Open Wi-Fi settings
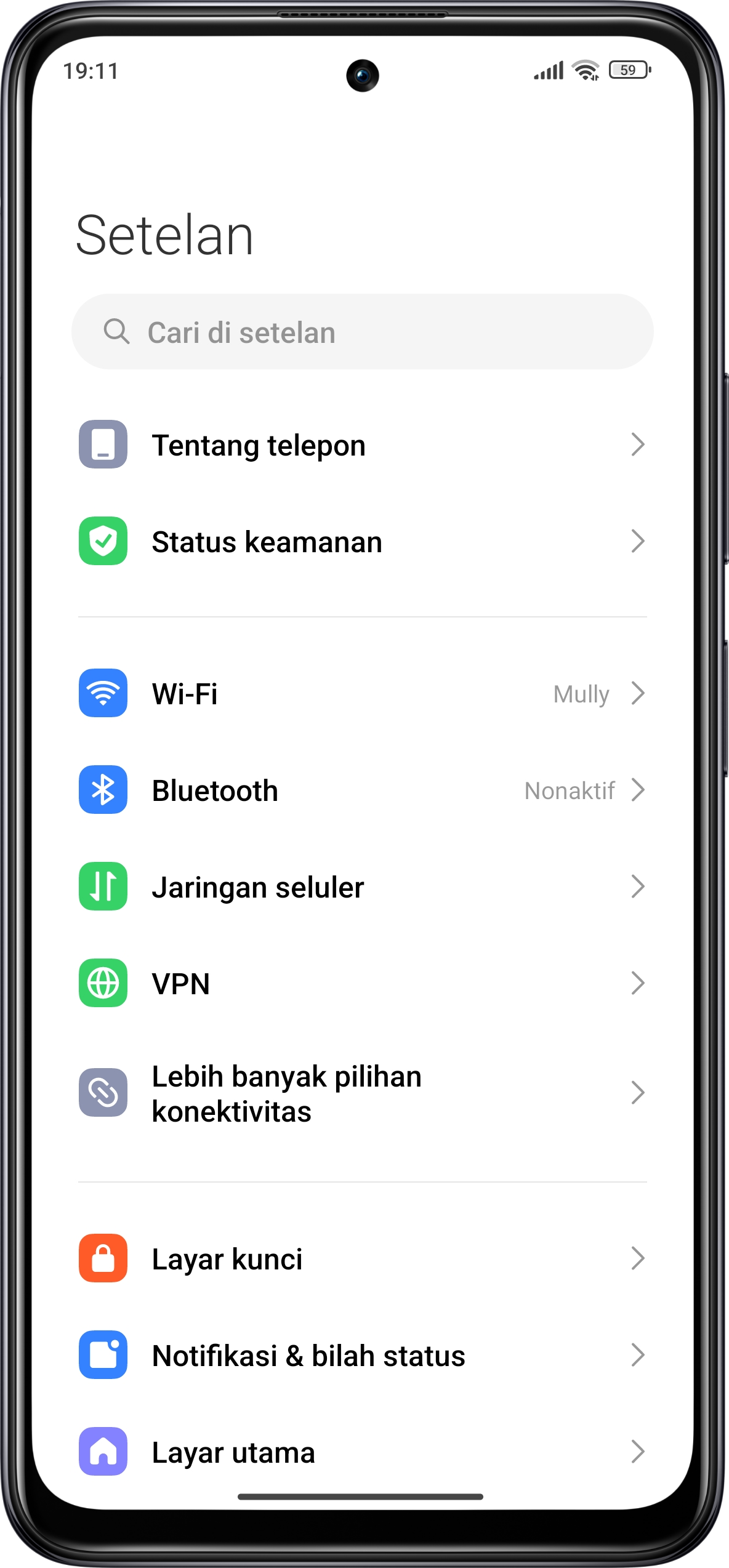This screenshot has height=1568, width=729. click(x=362, y=694)
